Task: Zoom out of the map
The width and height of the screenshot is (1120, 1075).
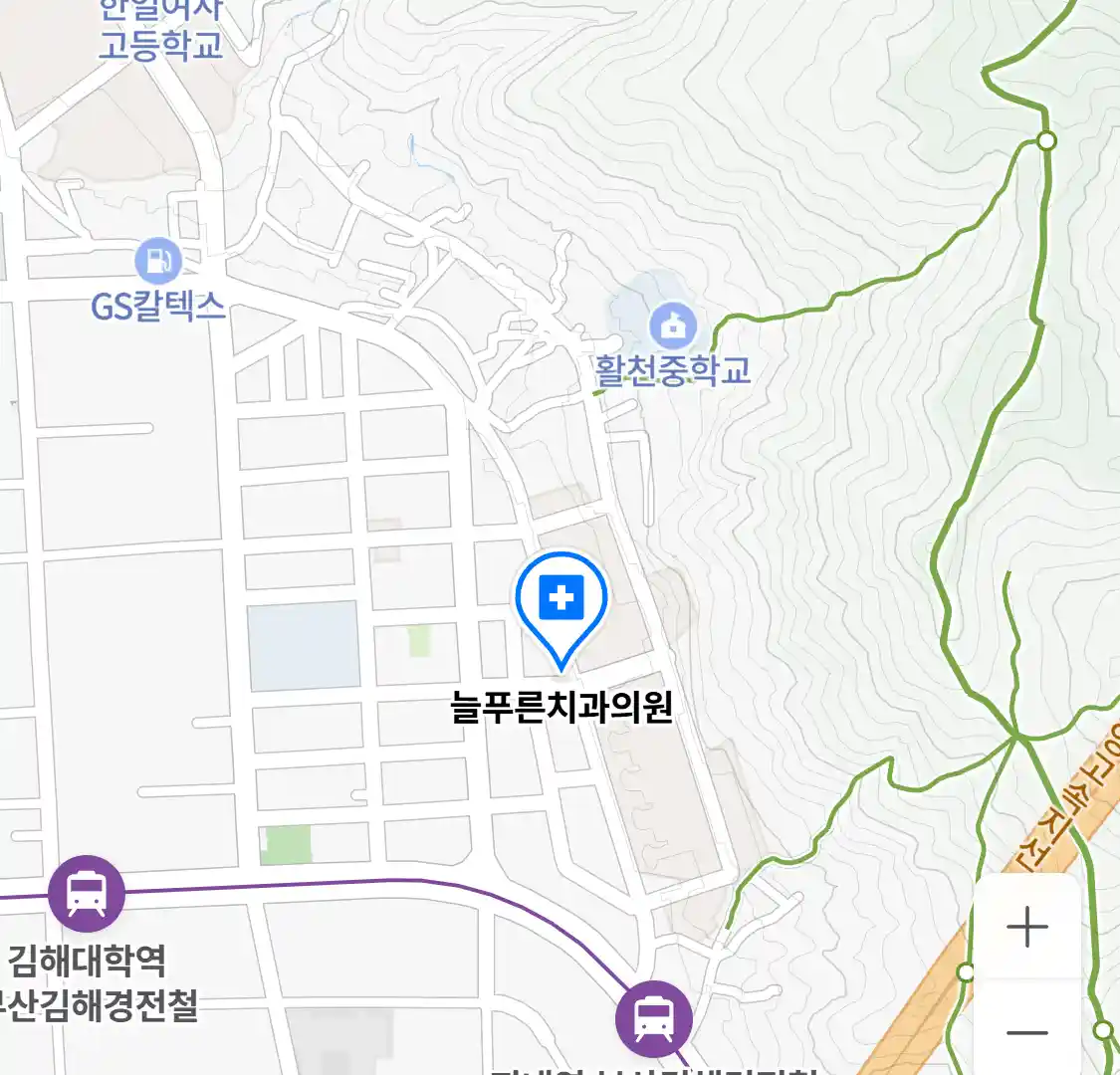Action: [x=1026, y=1031]
